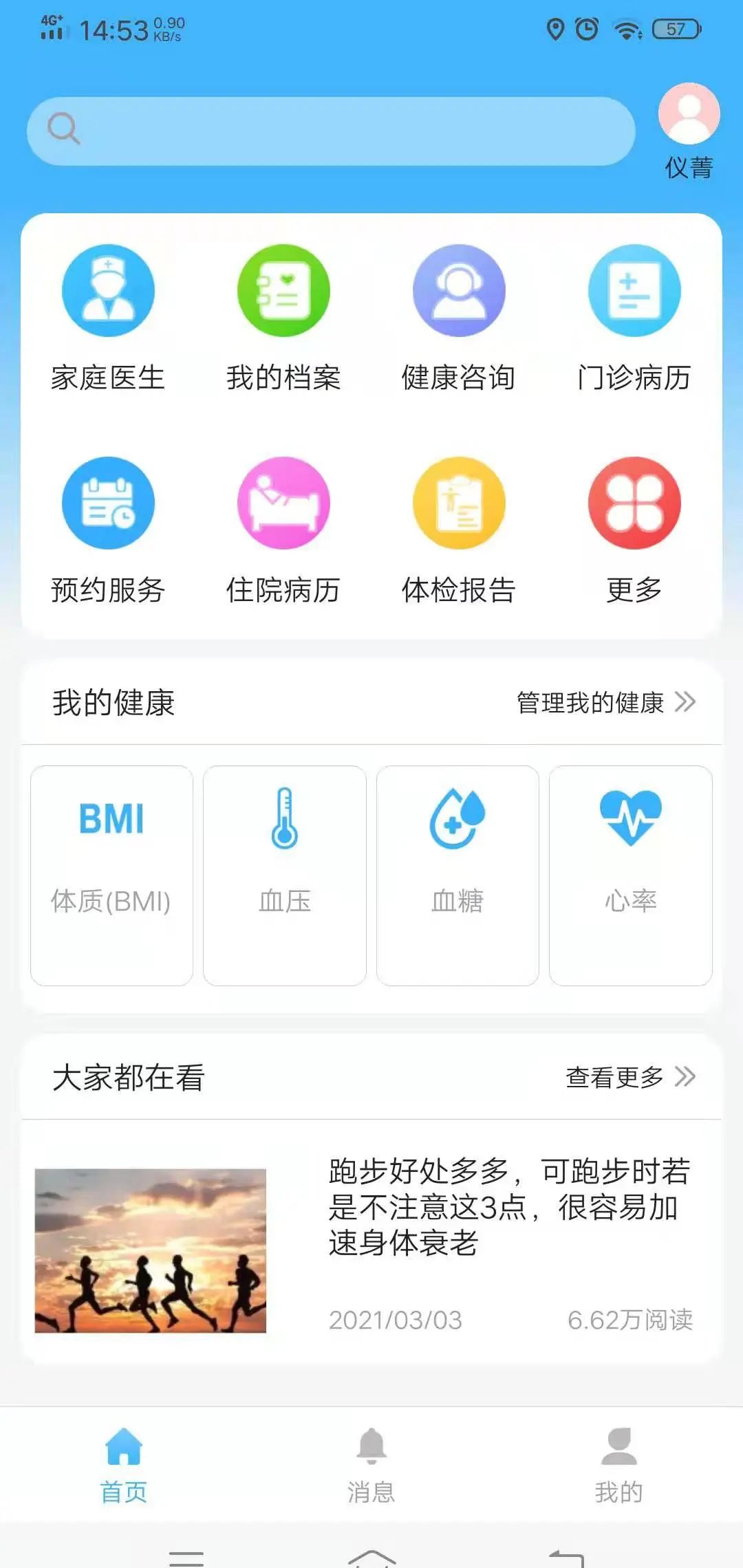This screenshot has width=743, height=1568.
Task: Open the 血压 blood pressure card
Action: 285,875
